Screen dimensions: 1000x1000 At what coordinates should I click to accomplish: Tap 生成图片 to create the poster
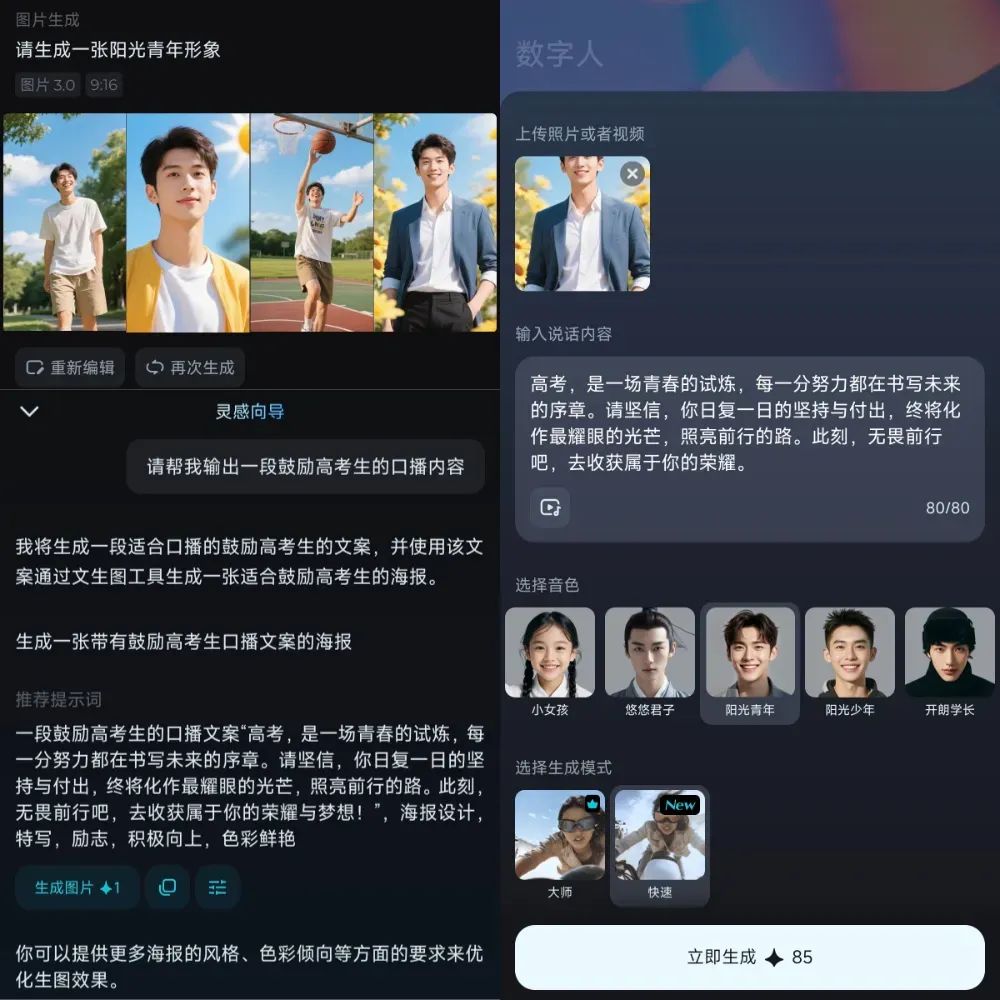(77, 887)
